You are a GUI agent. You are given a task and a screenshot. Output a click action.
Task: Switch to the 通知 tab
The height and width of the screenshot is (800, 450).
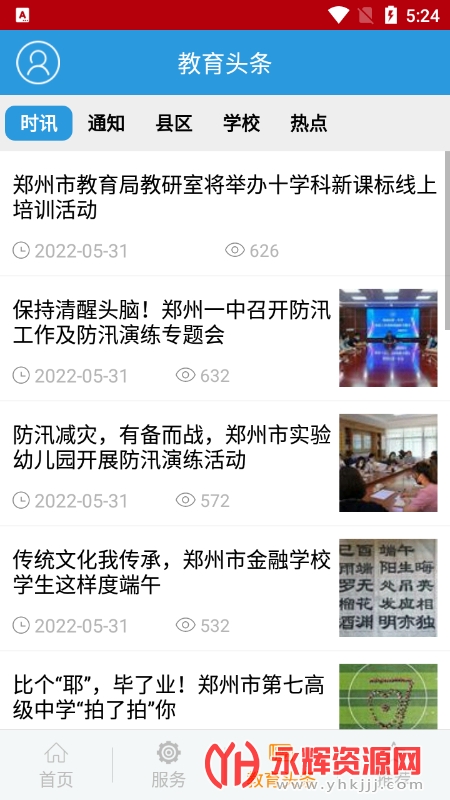click(x=106, y=123)
